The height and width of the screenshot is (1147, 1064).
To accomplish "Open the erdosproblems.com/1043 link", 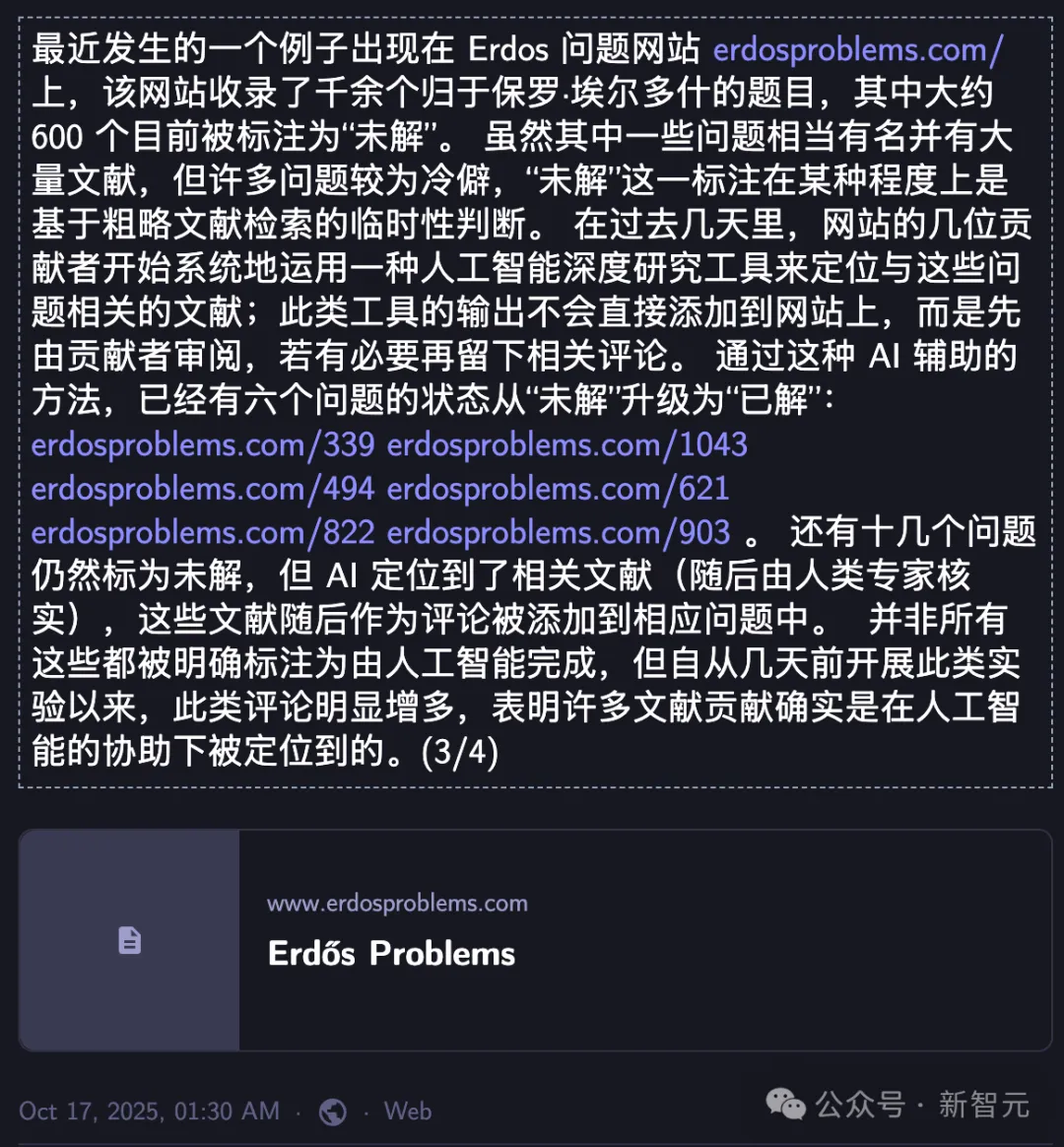I will 567,445.
